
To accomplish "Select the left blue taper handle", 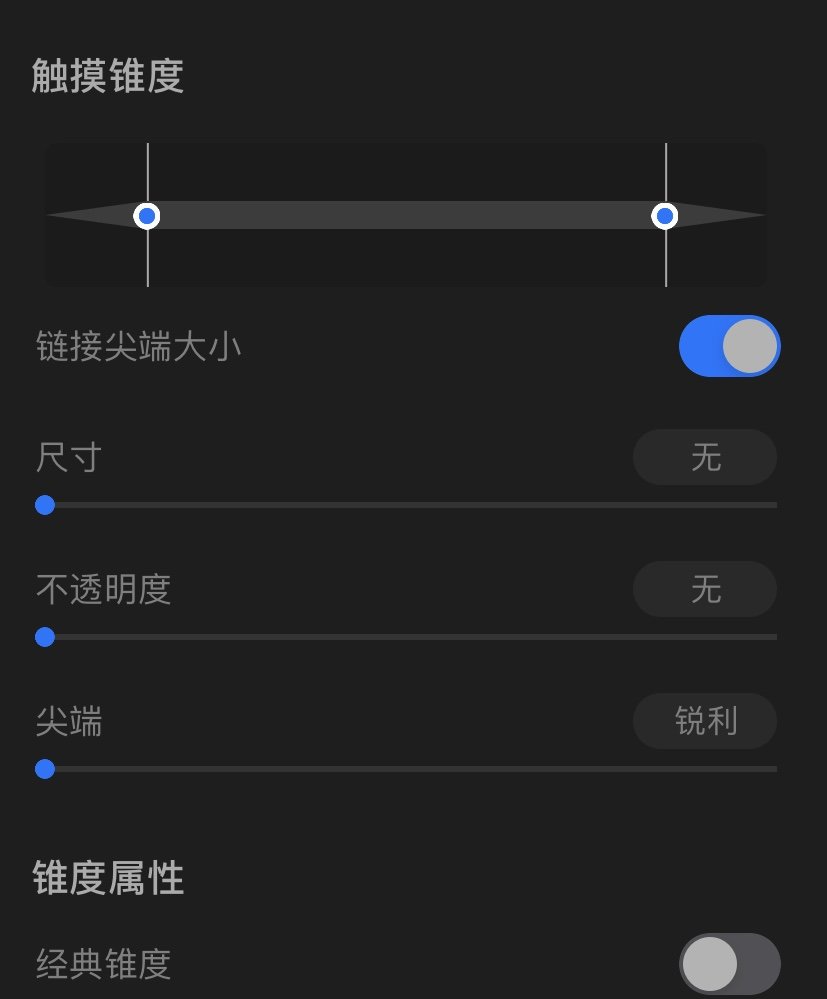I will coord(147,216).
